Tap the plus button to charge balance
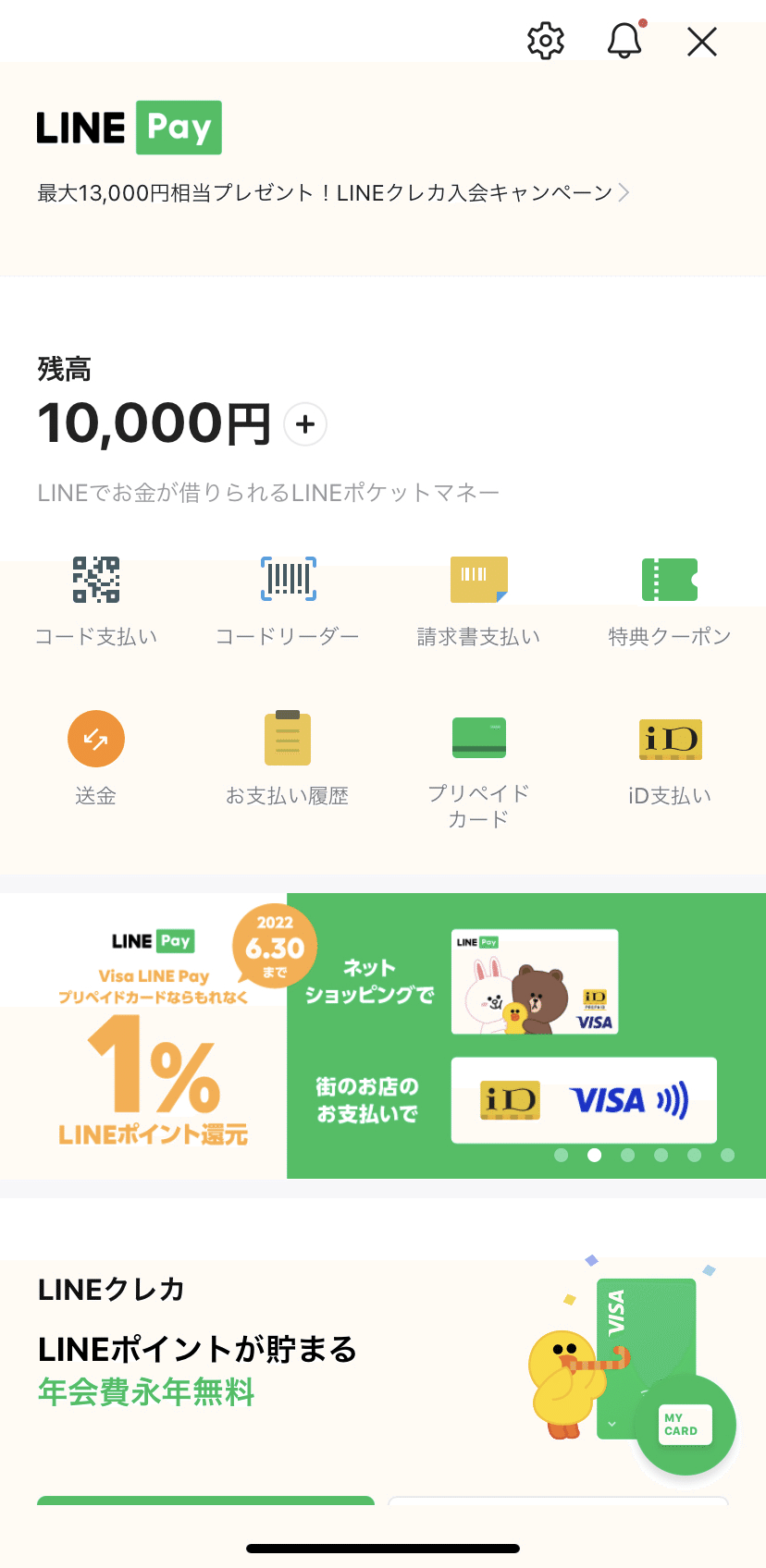Screen dimensions: 766x1568 [305, 424]
